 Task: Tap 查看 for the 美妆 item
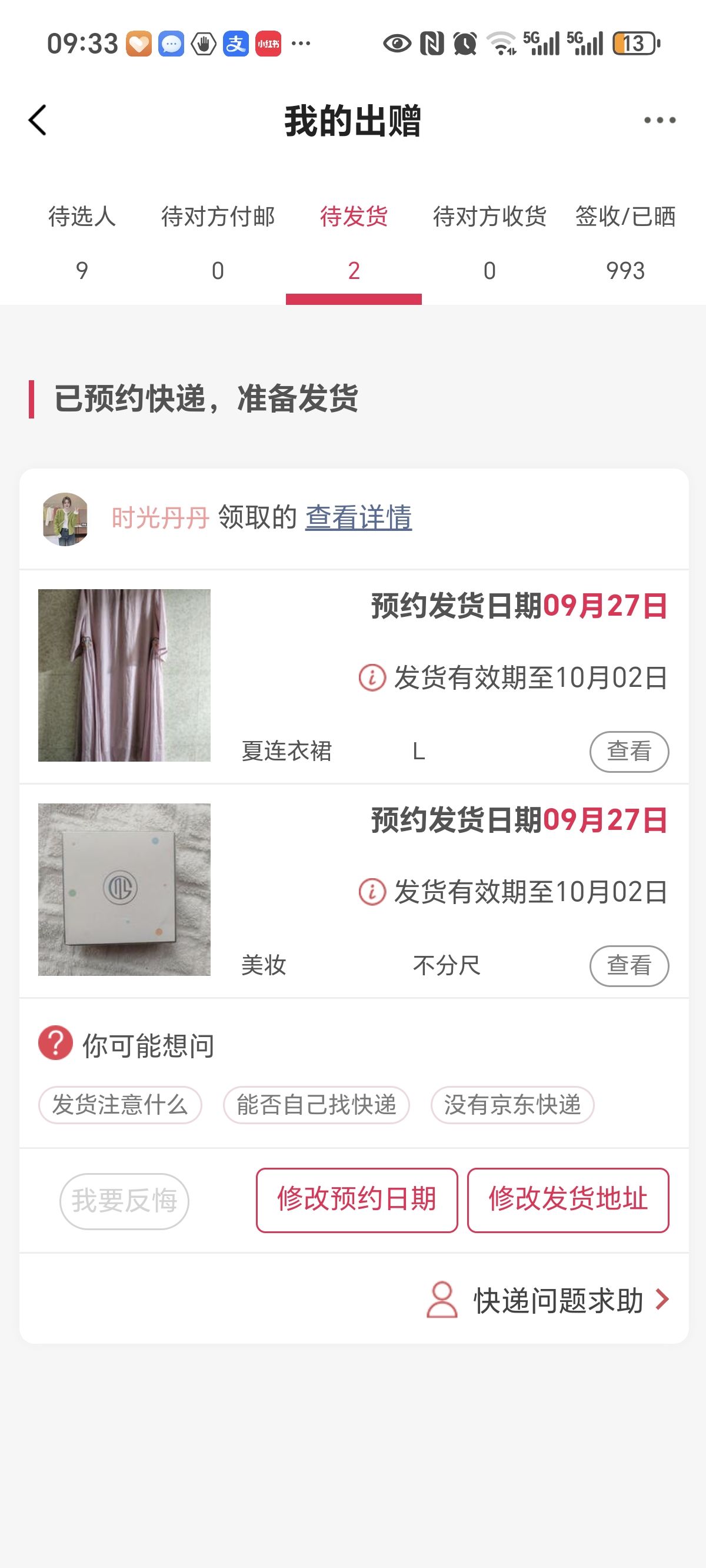[x=629, y=965]
